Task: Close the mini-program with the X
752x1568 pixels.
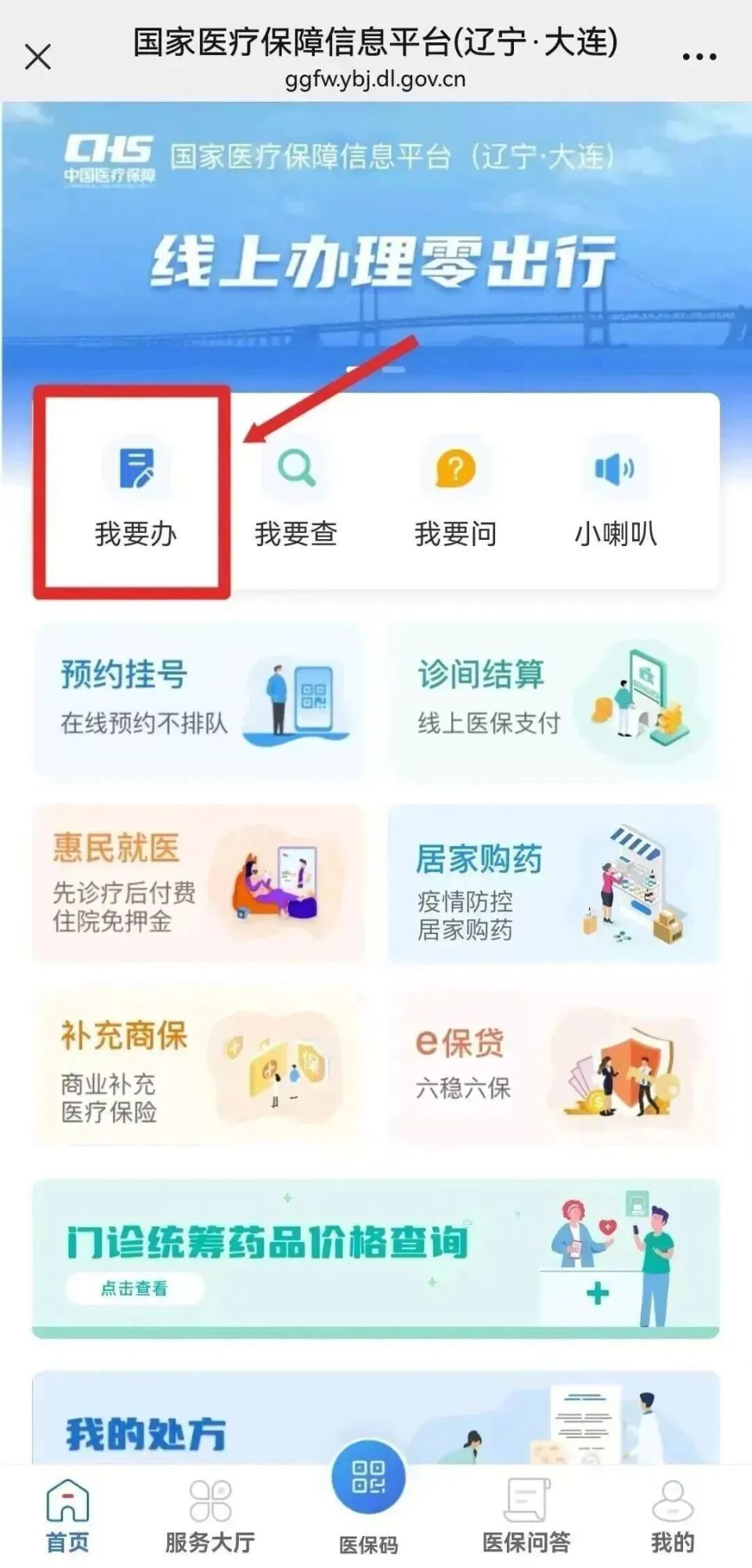Action: point(36,55)
